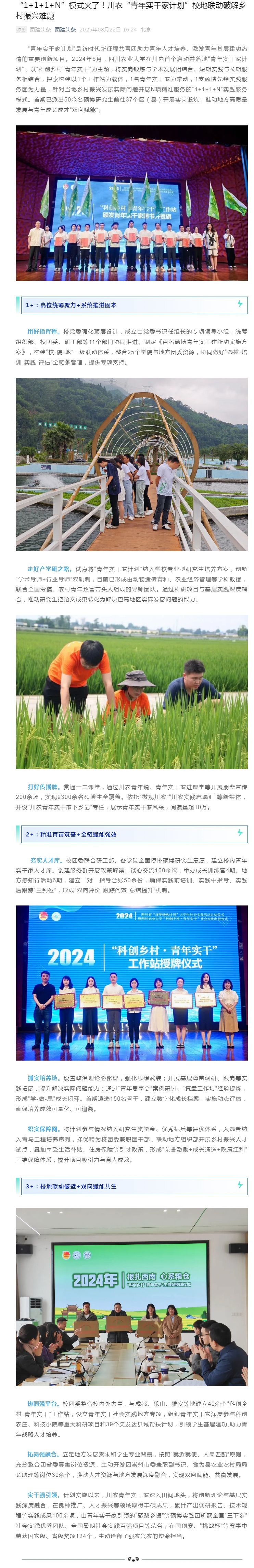View the photo of students on the bridge
This screenshot has height=1568, width=254.
131,464
